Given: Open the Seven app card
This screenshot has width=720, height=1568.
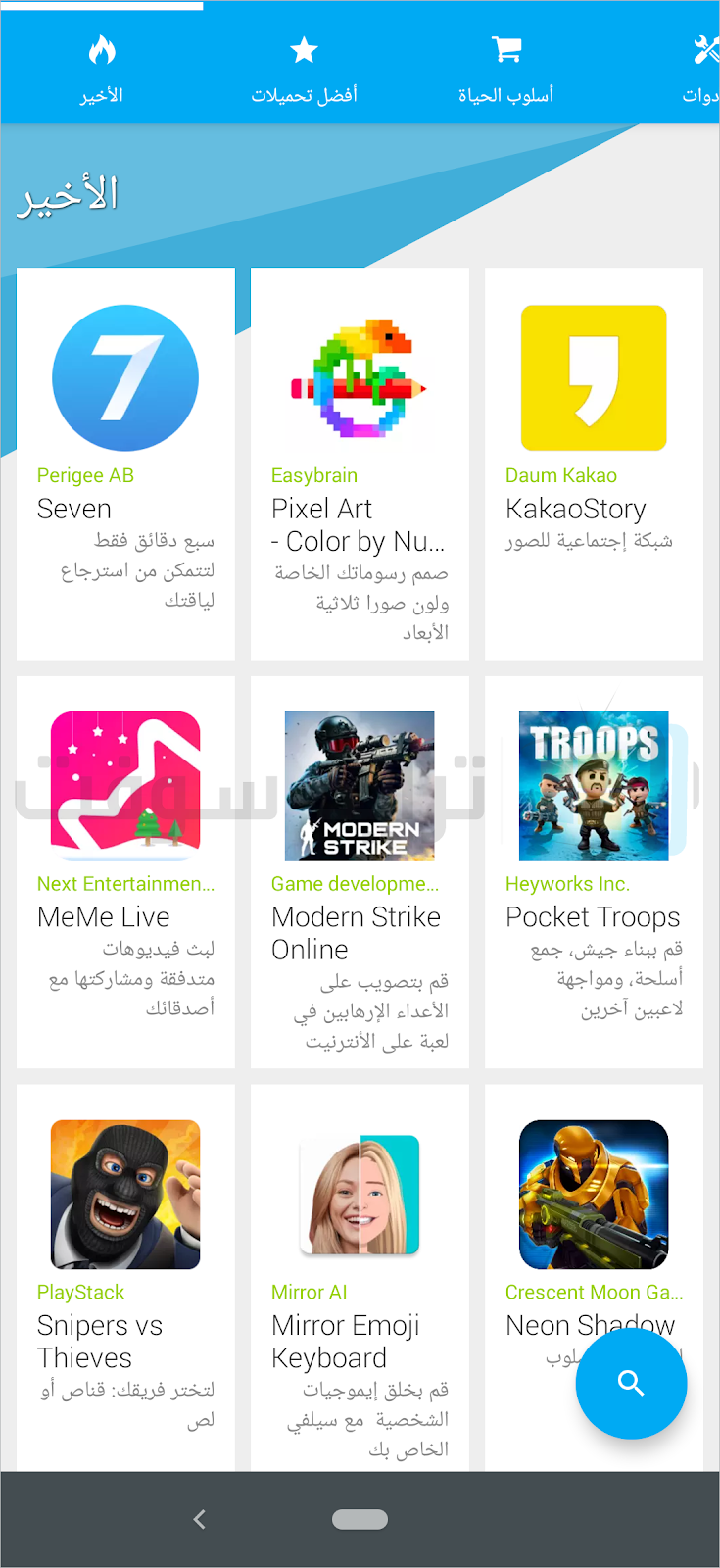Looking at the screenshot, I should 125,461.
